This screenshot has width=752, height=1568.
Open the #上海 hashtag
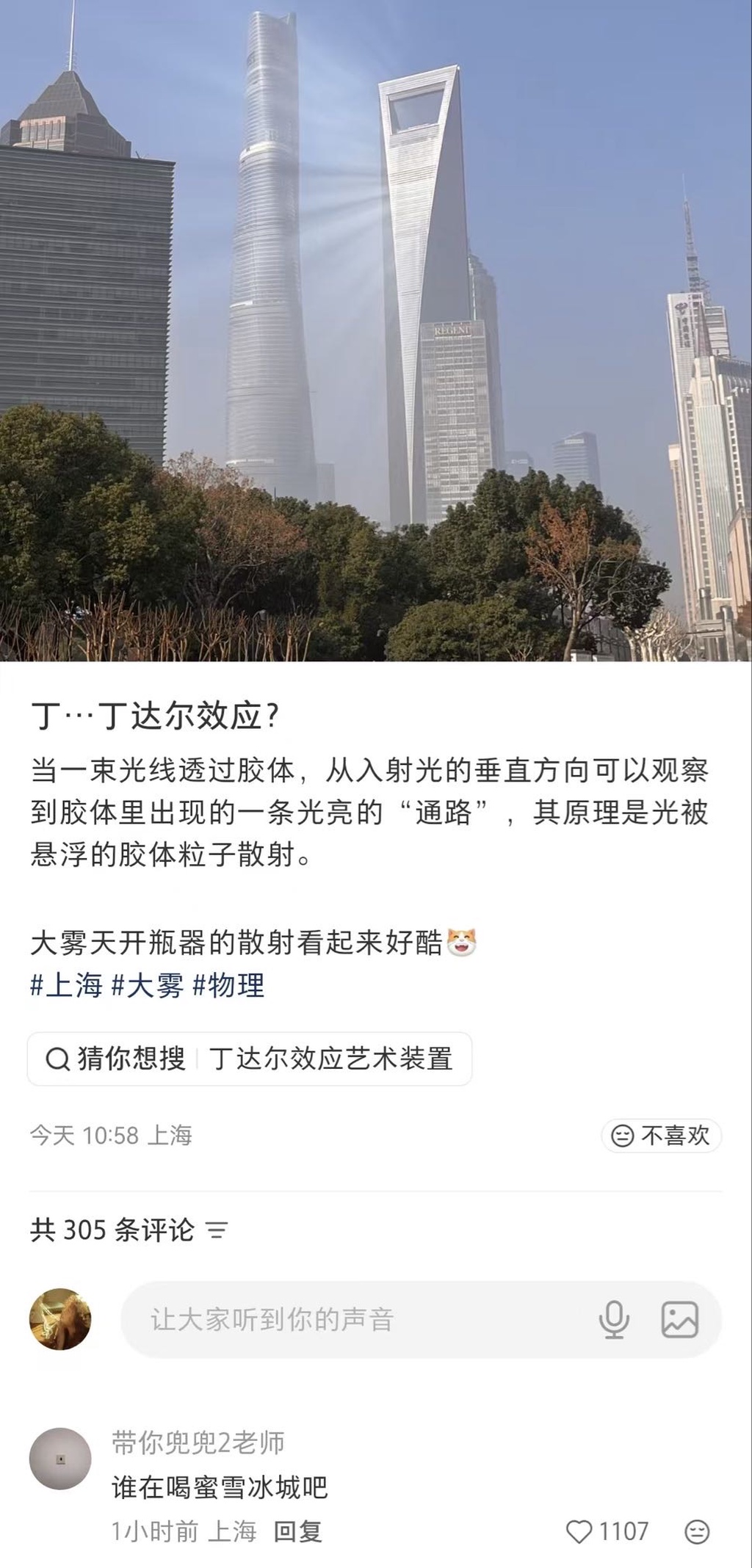pyautogui.click(x=66, y=985)
